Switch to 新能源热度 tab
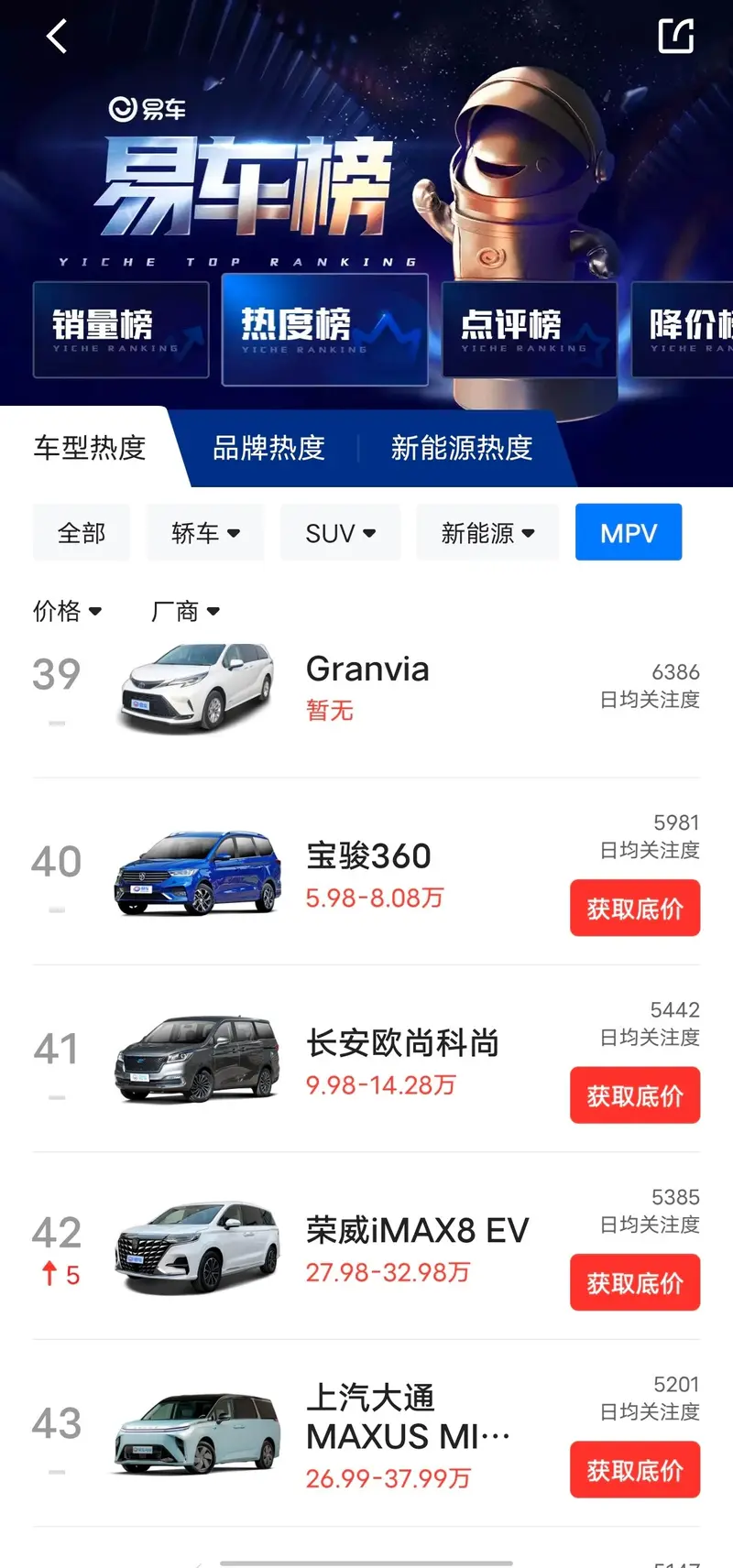The width and height of the screenshot is (733, 1568). point(461,448)
